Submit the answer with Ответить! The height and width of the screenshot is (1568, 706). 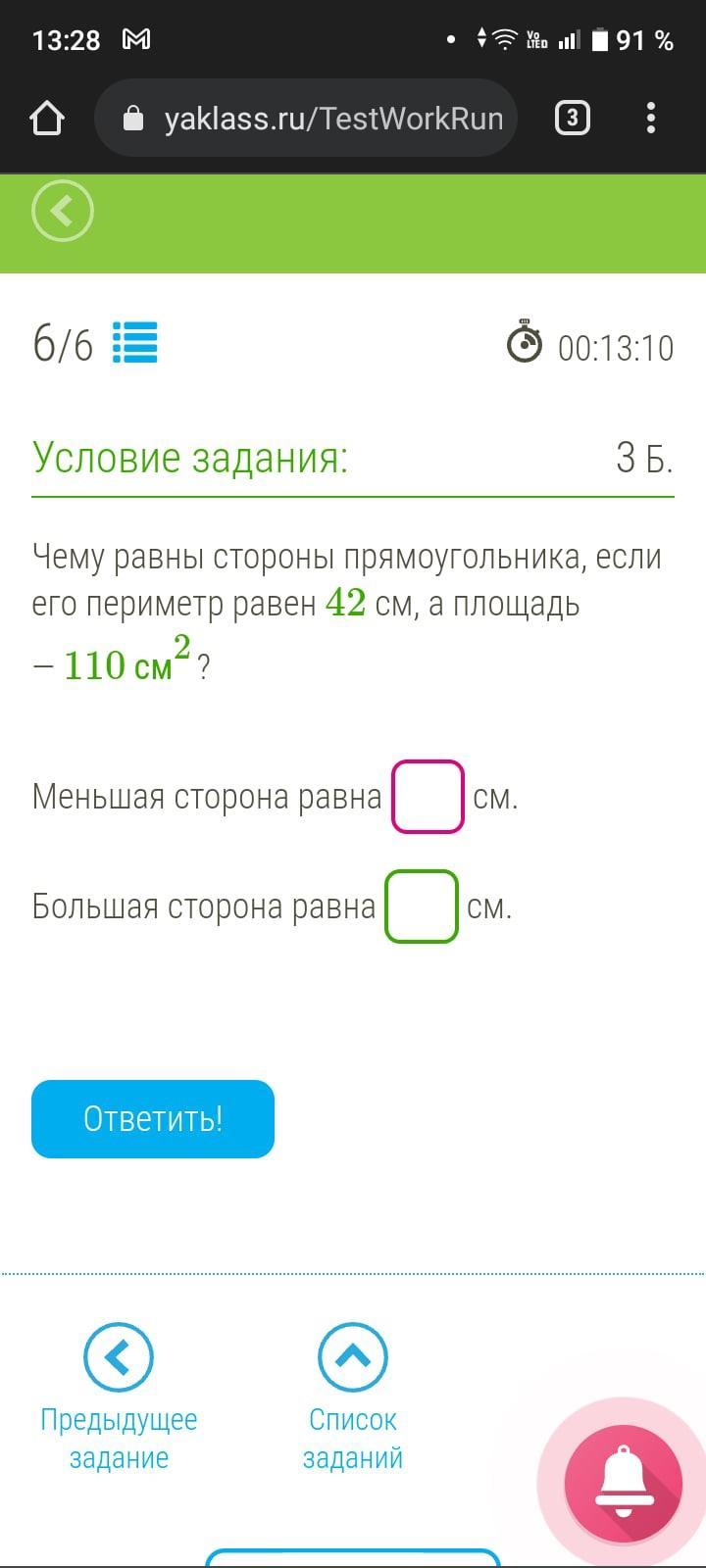[153, 1118]
